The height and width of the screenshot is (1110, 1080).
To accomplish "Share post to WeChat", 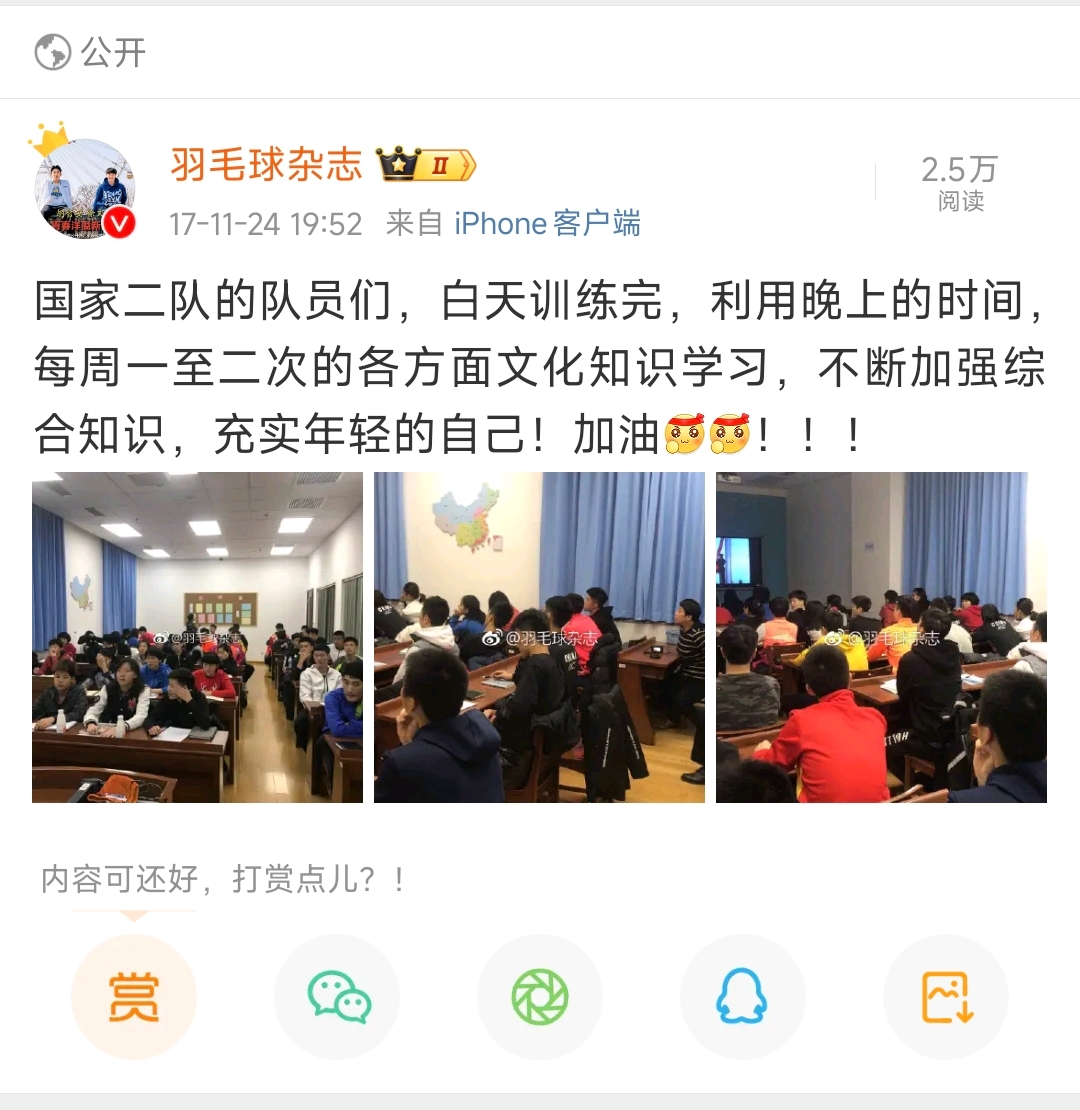I will pyautogui.click(x=337, y=997).
